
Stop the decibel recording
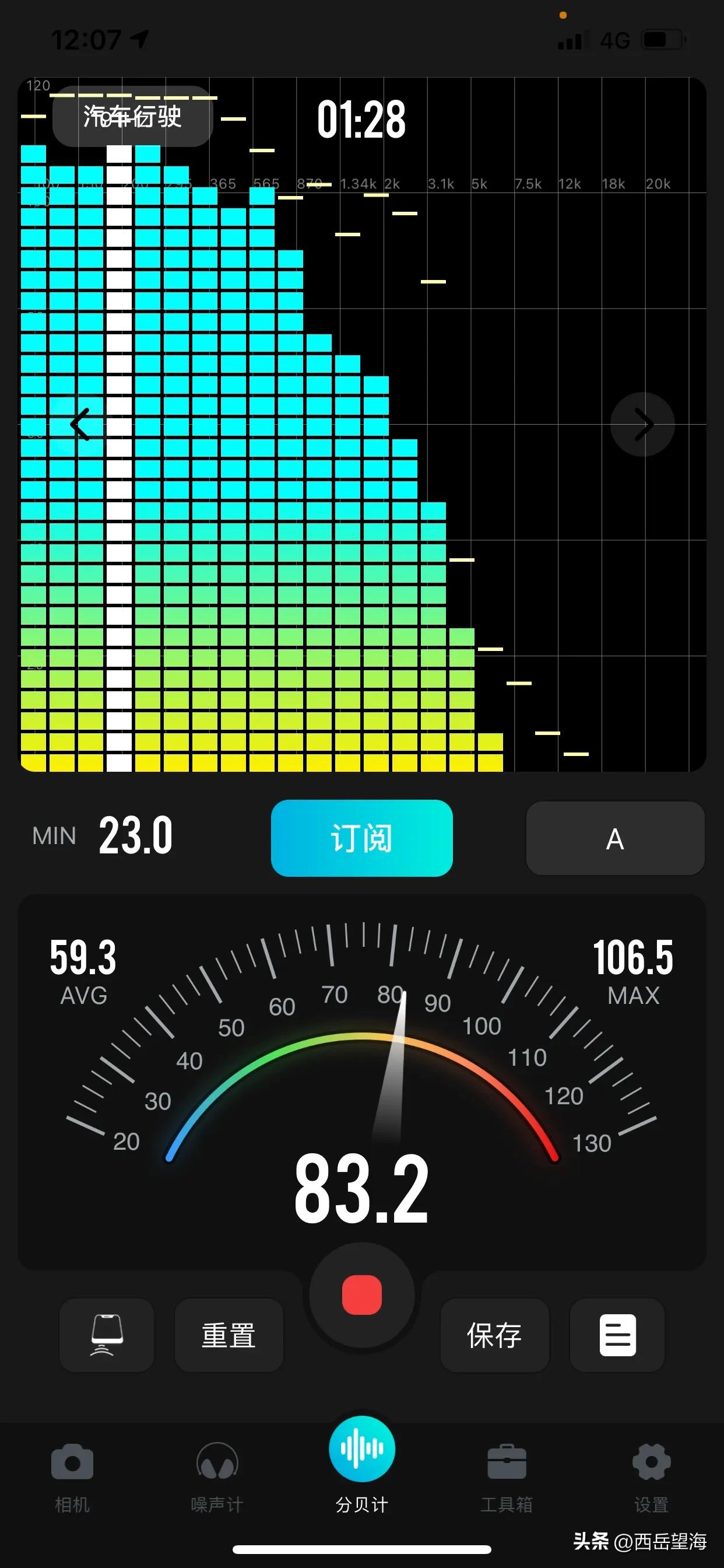(361, 1294)
